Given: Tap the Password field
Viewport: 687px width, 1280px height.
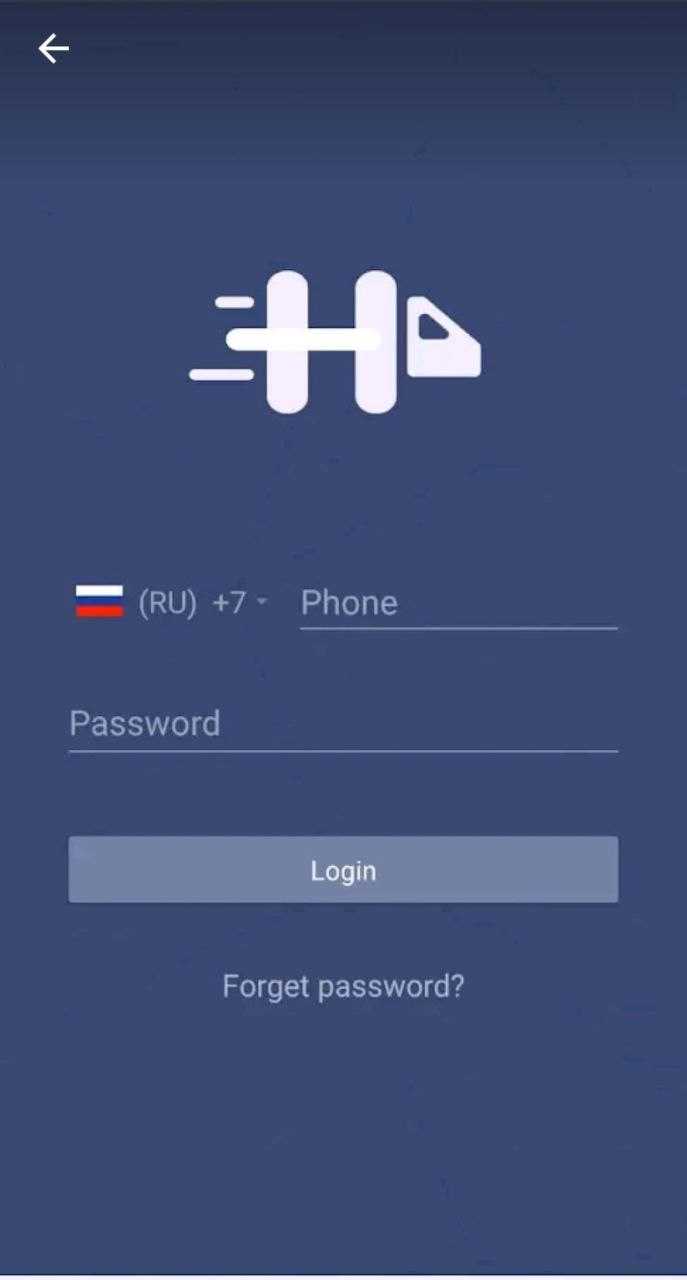Looking at the screenshot, I should click(342, 724).
